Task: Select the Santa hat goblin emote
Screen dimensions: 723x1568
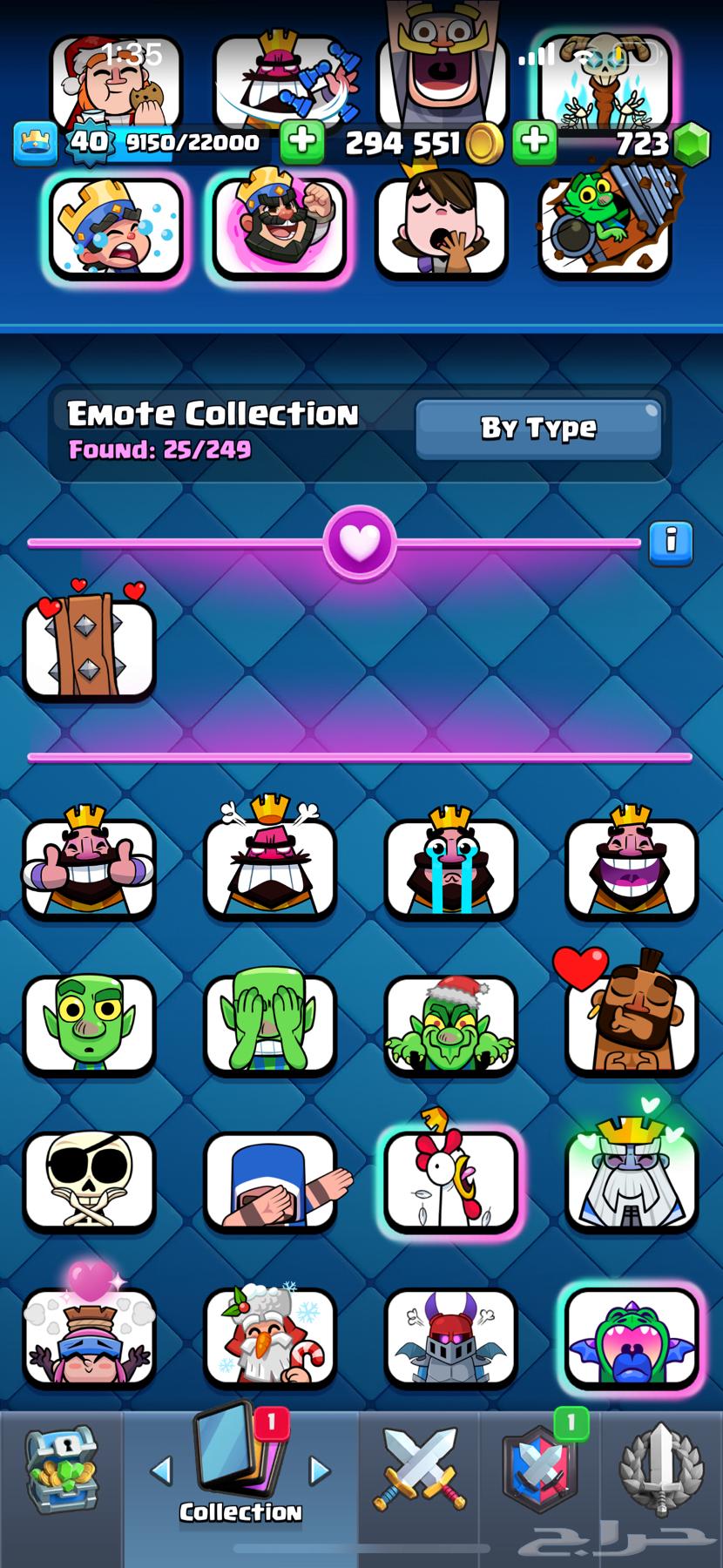Action: coord(451,1024)
